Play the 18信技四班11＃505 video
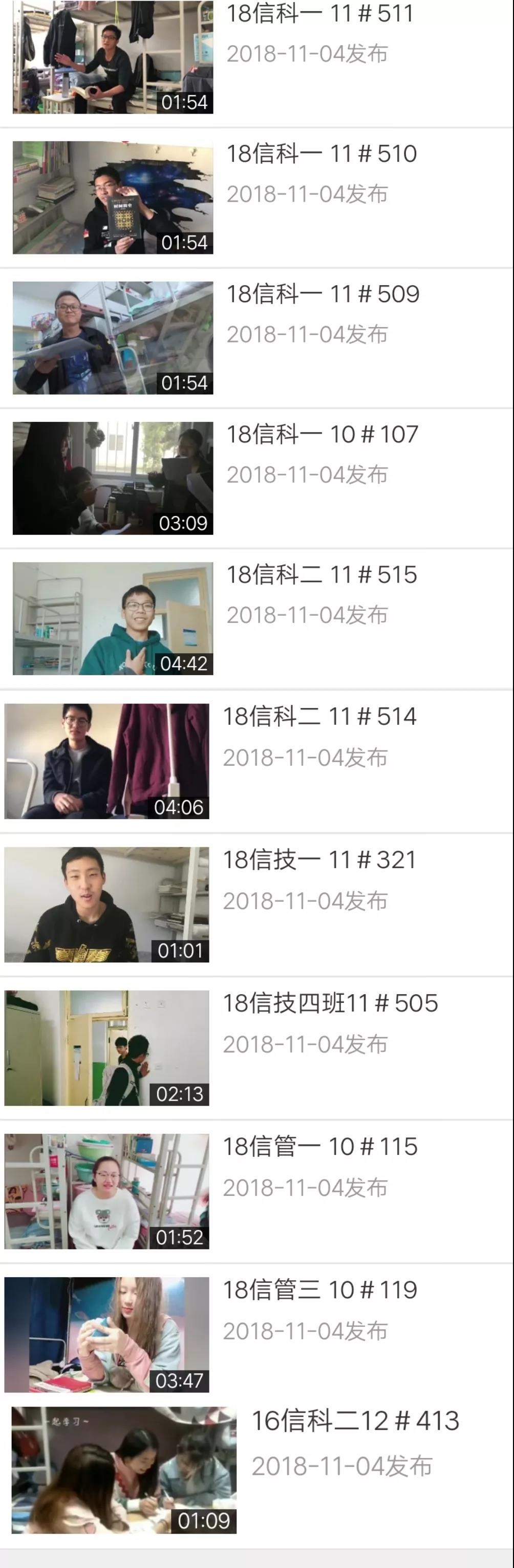The height and width of the screenshot is (1568, 514). click(x=107, y=1047)
